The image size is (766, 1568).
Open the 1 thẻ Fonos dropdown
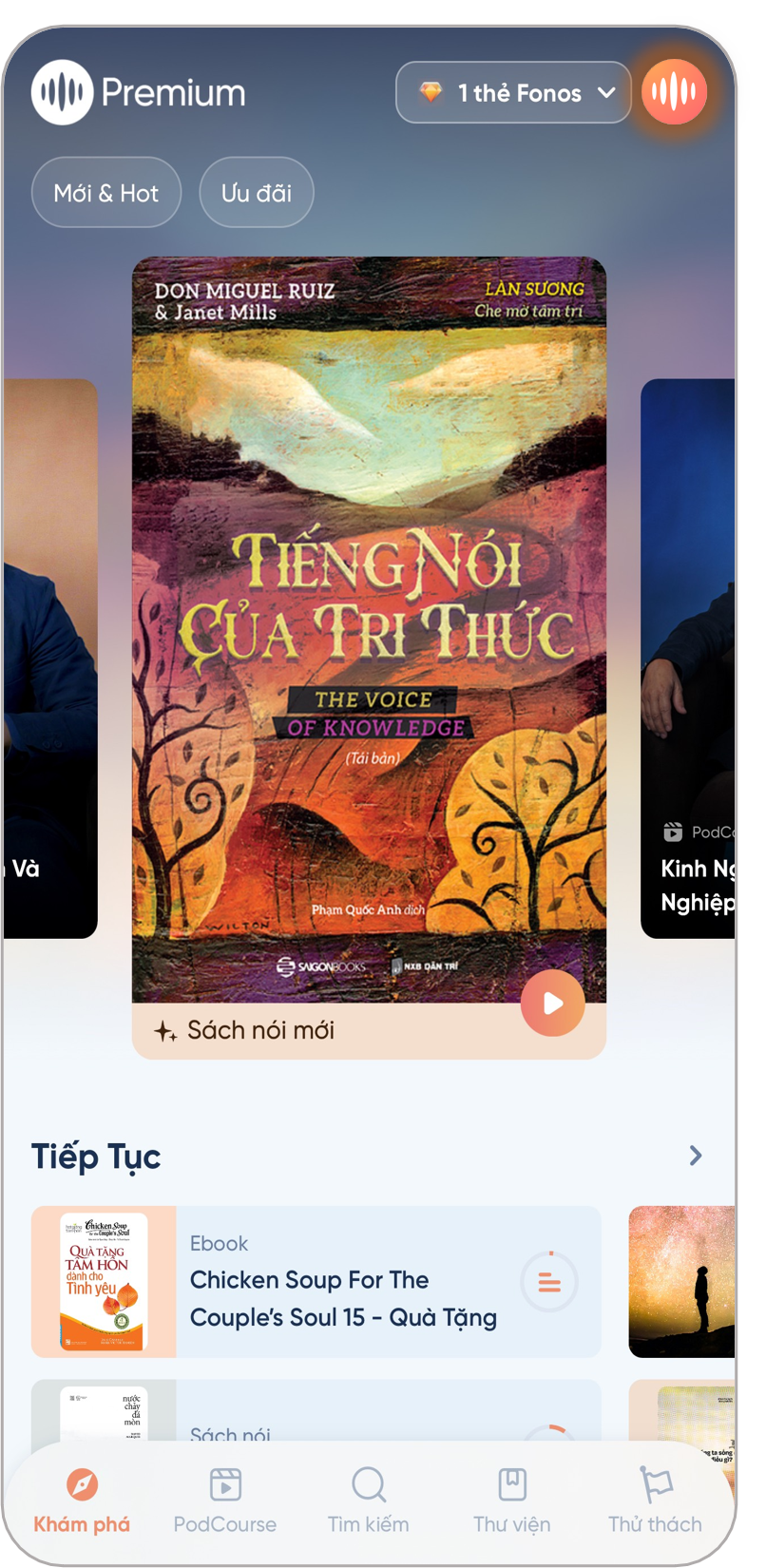(513, 93)
